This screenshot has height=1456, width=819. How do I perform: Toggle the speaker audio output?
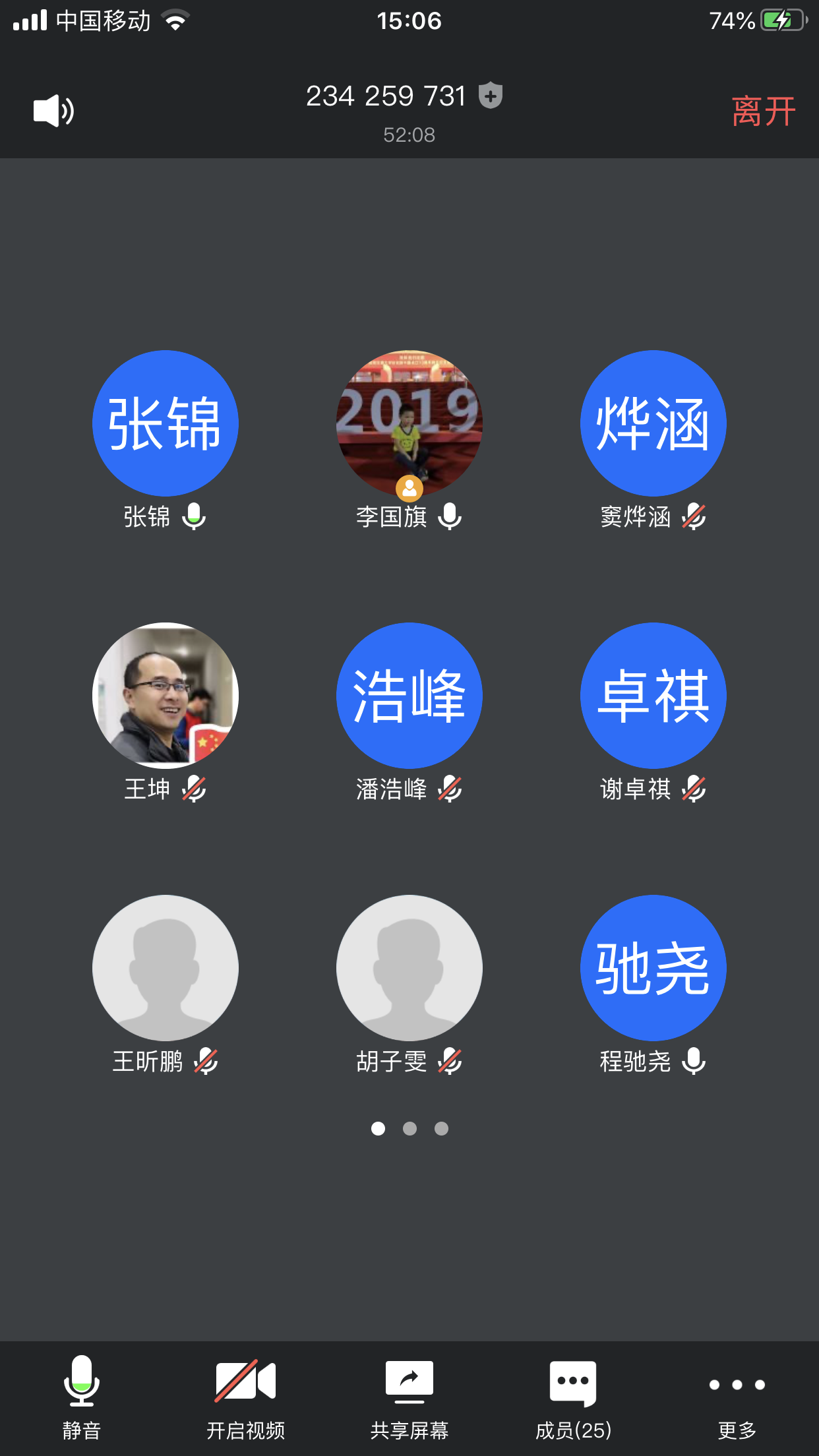click(x=53, y=110)
